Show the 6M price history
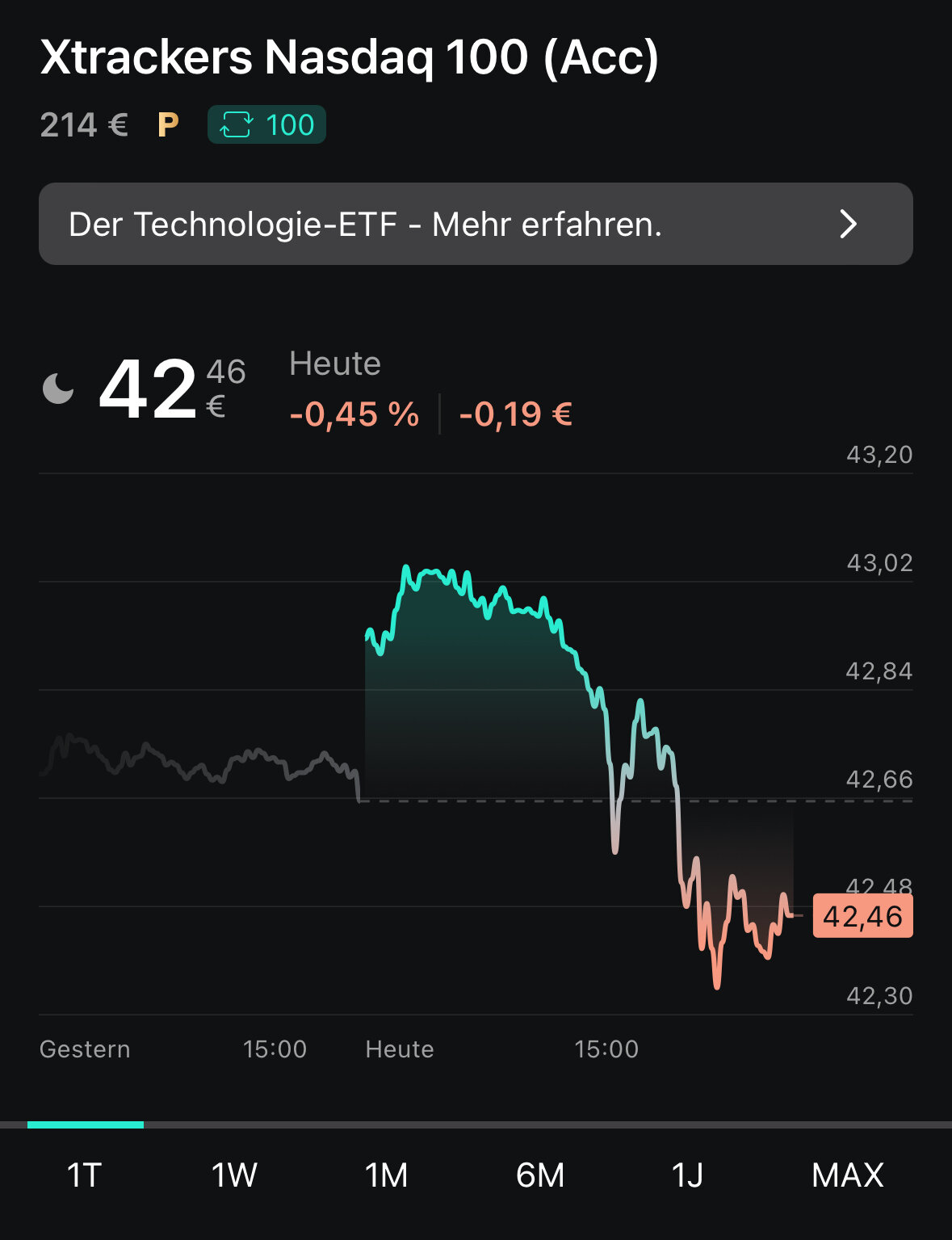952x1240 pixels. click(540, 1175)
